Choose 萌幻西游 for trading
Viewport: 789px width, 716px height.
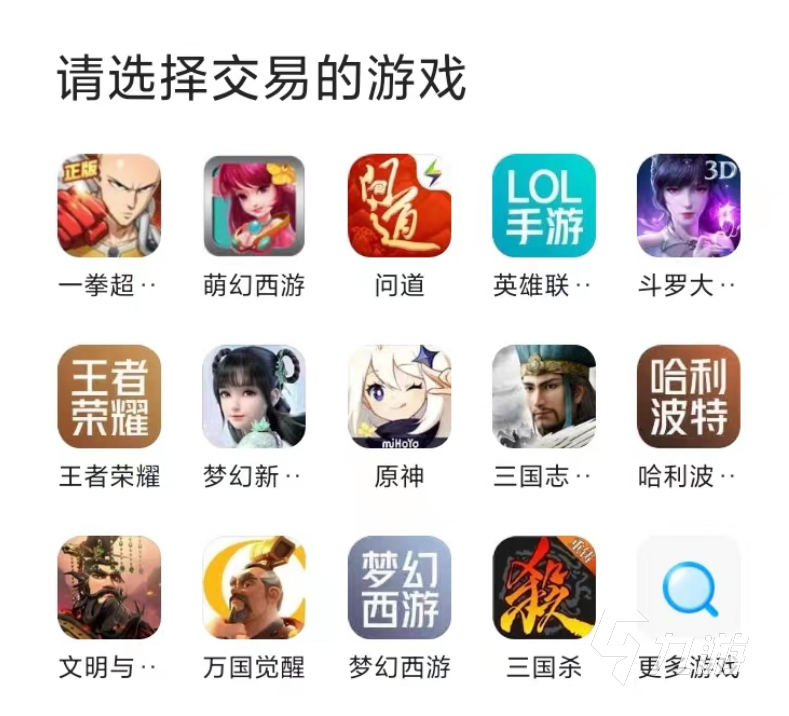click(x=254, y=205)
